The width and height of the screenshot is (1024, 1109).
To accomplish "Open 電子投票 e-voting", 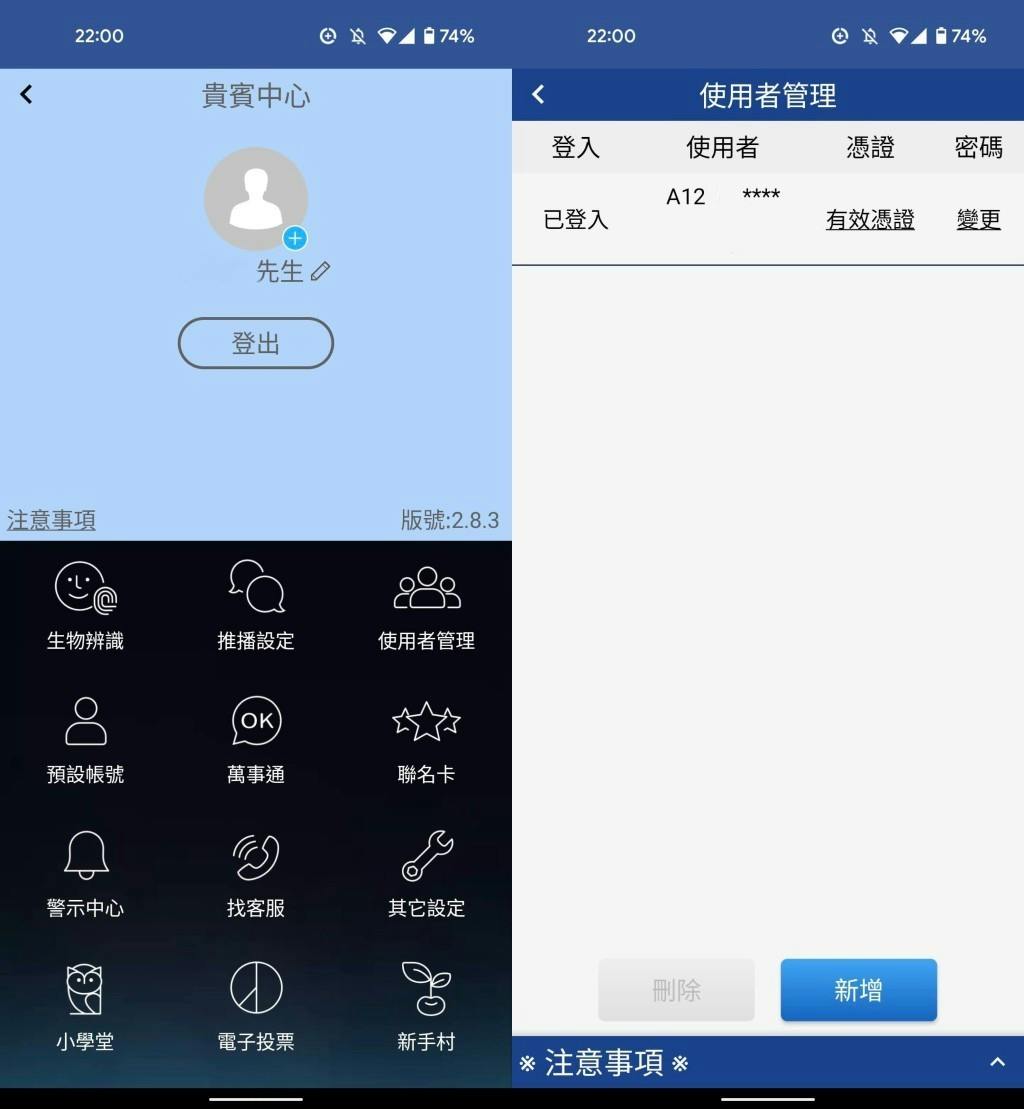I will point(256,1005).
